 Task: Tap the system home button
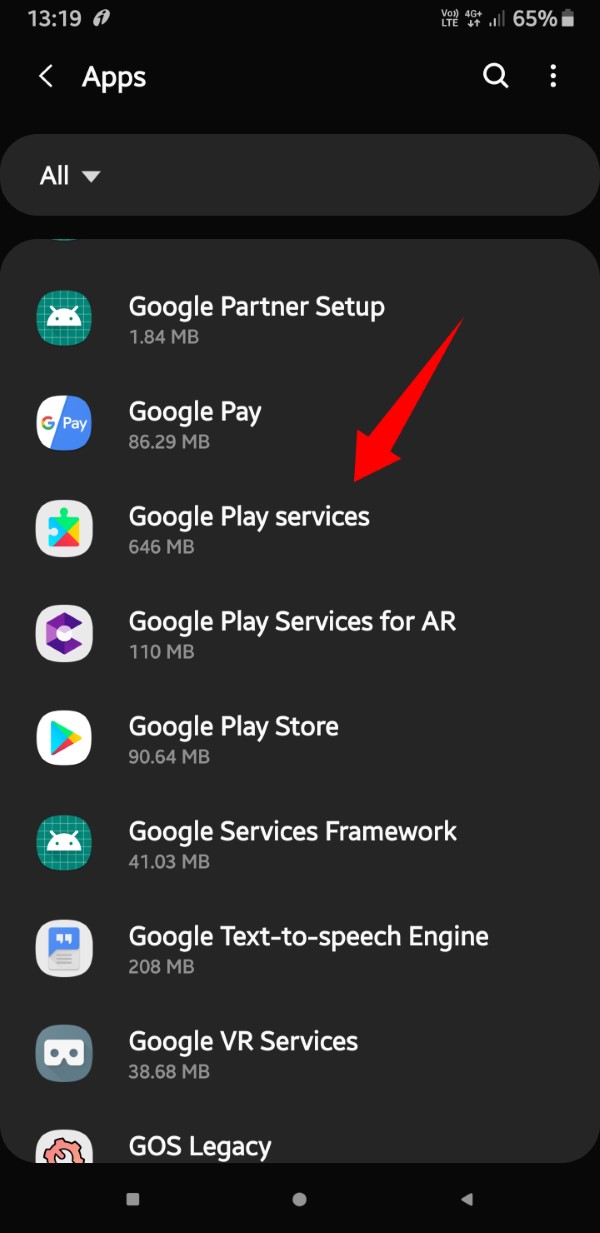pos(299,1199)
